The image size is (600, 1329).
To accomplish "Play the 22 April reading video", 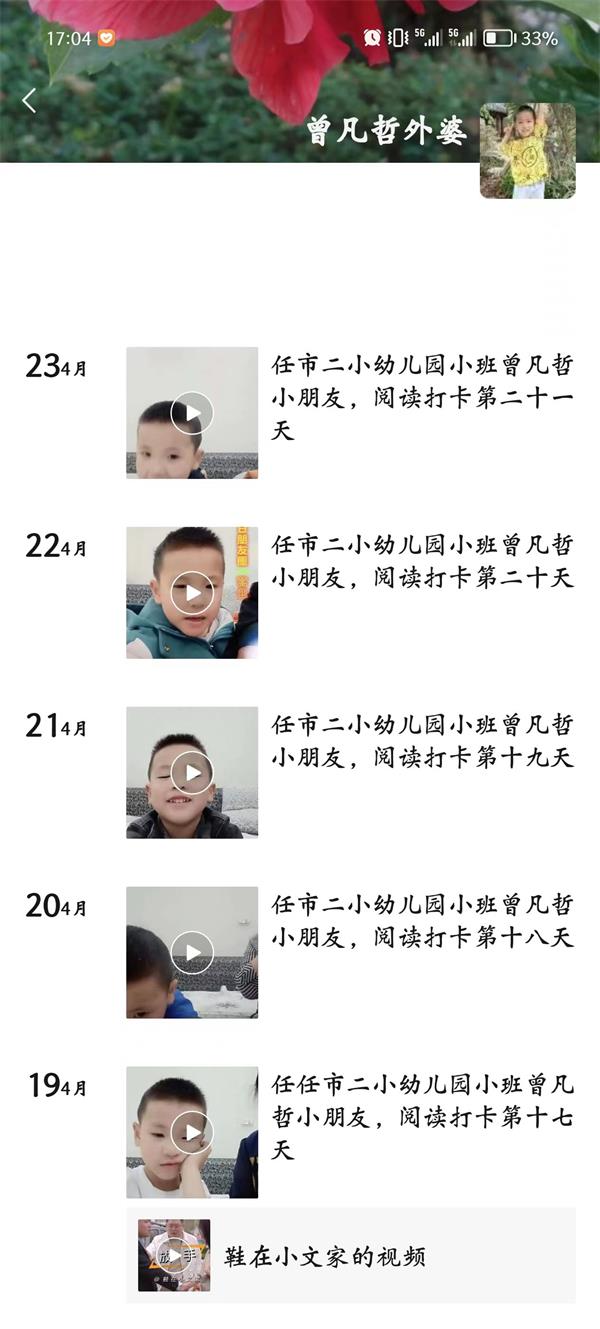I will point(192,593).
